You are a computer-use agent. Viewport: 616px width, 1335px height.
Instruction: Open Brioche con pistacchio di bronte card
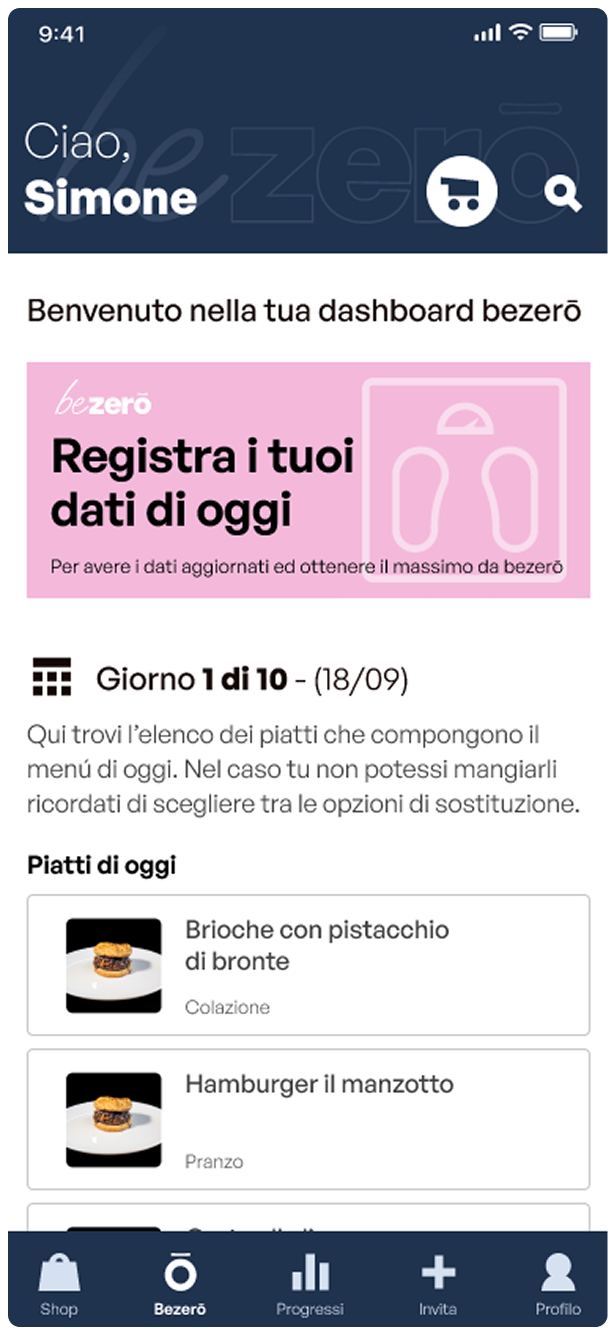pos(308,965)
